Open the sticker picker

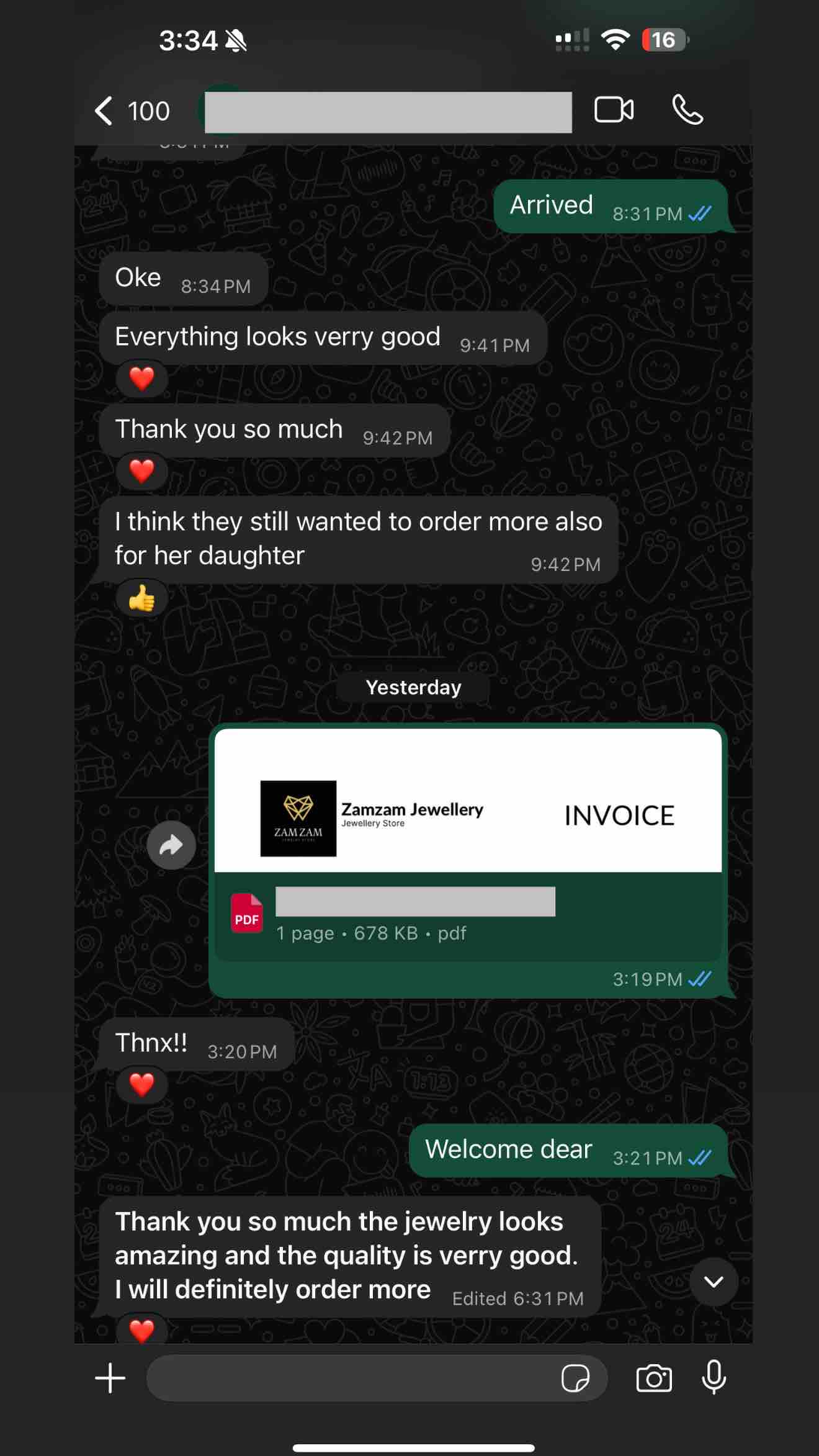point(575,1378)
